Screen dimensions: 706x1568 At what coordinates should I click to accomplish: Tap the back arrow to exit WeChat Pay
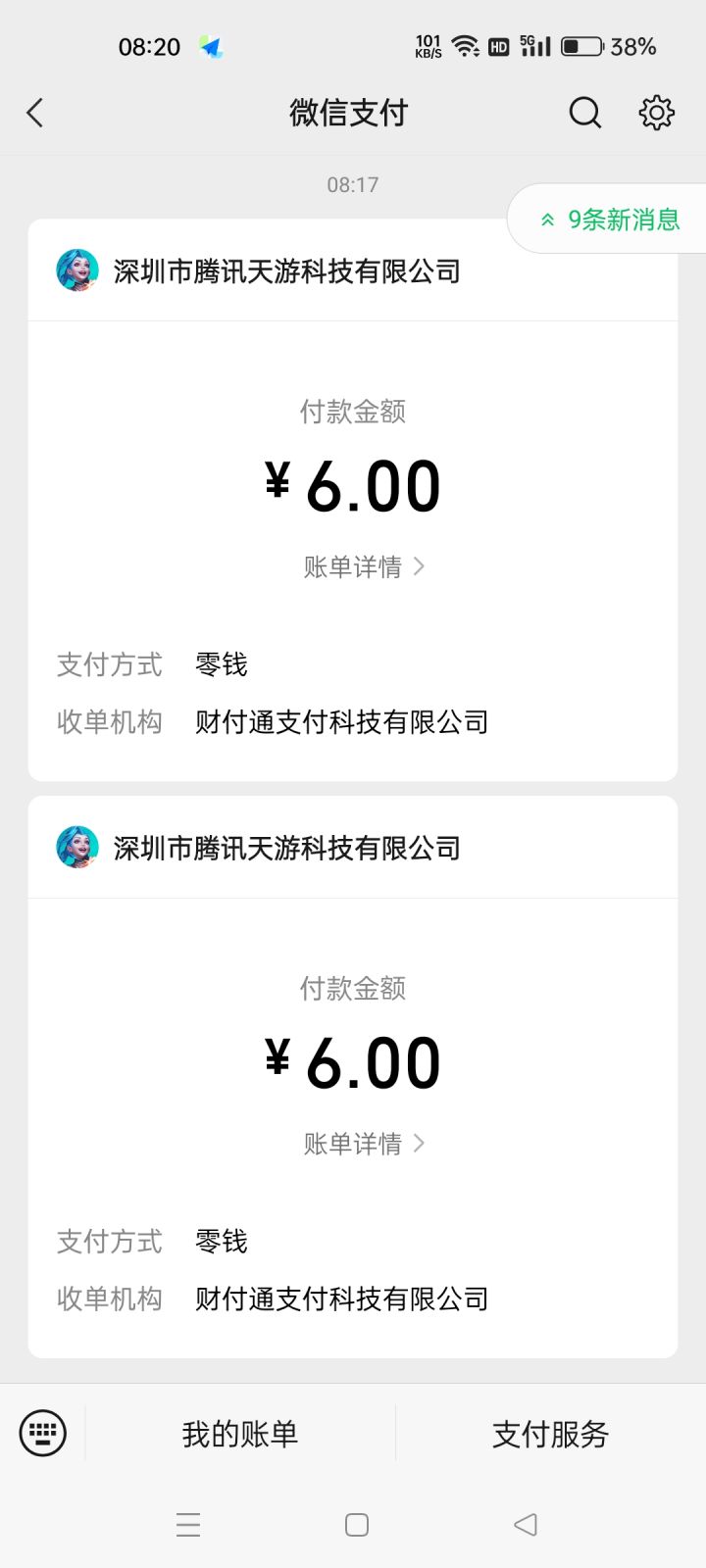35,113
